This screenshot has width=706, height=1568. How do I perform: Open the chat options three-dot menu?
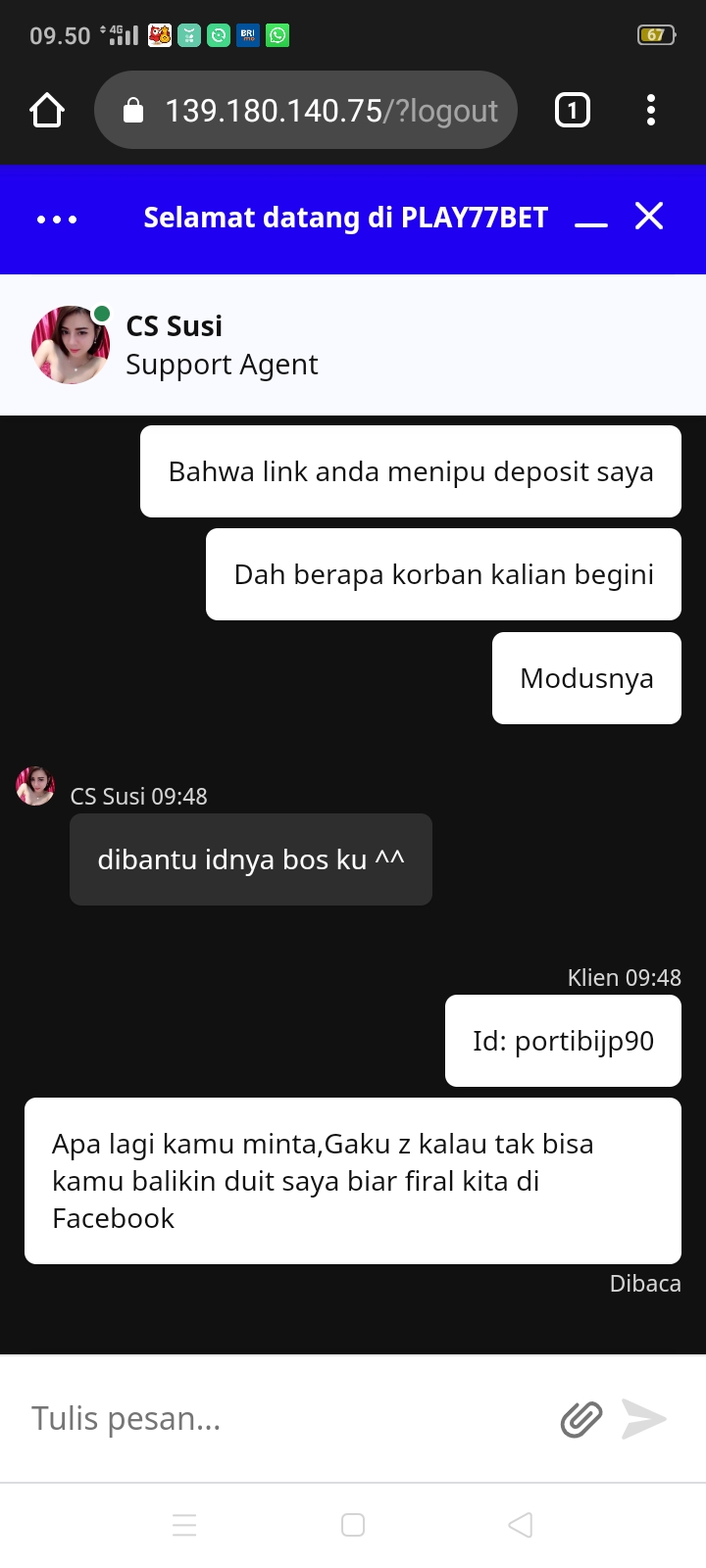coord(57,220)
